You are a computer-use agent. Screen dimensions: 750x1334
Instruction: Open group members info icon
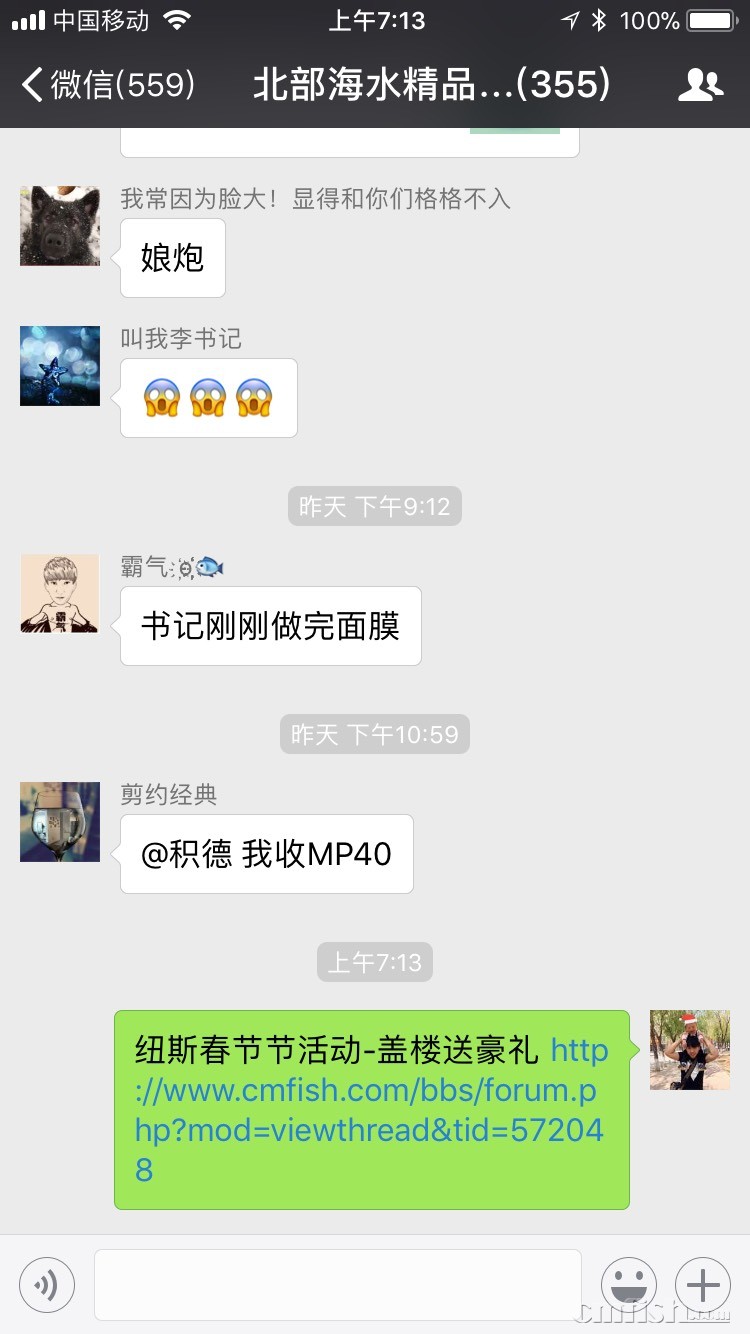point(700,85)
